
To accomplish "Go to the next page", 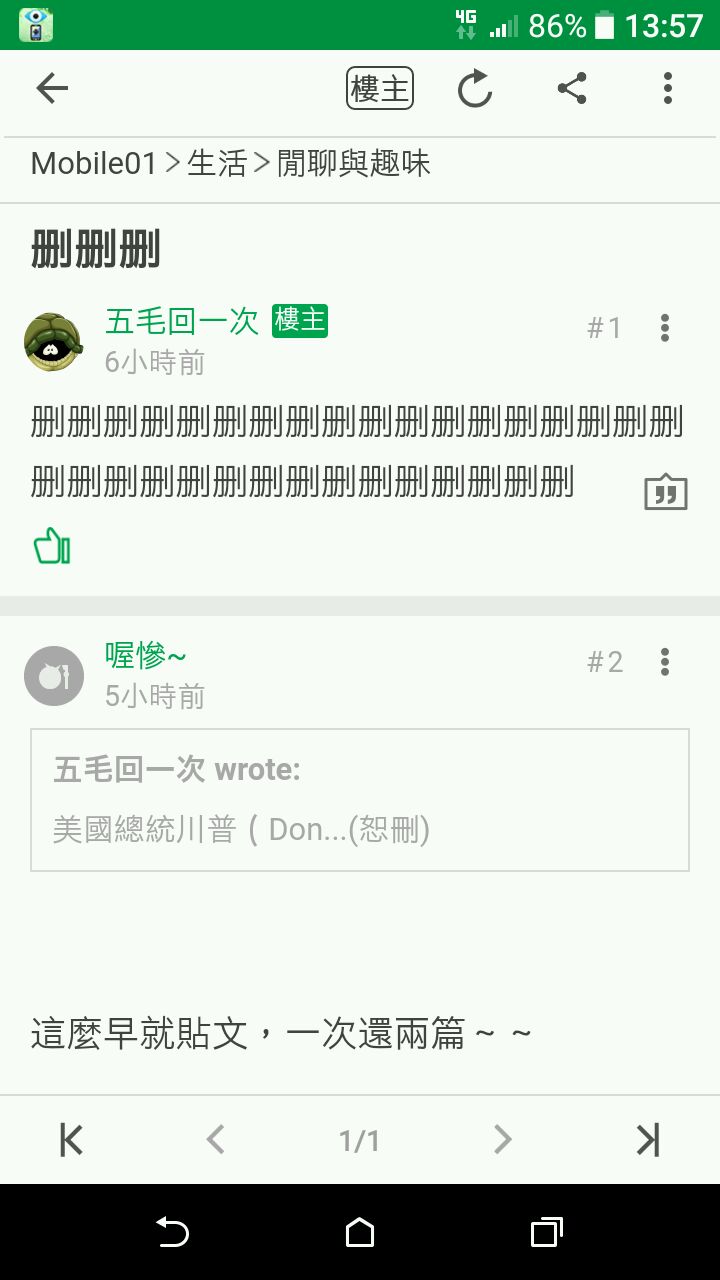I will [x=503, y=1140].
